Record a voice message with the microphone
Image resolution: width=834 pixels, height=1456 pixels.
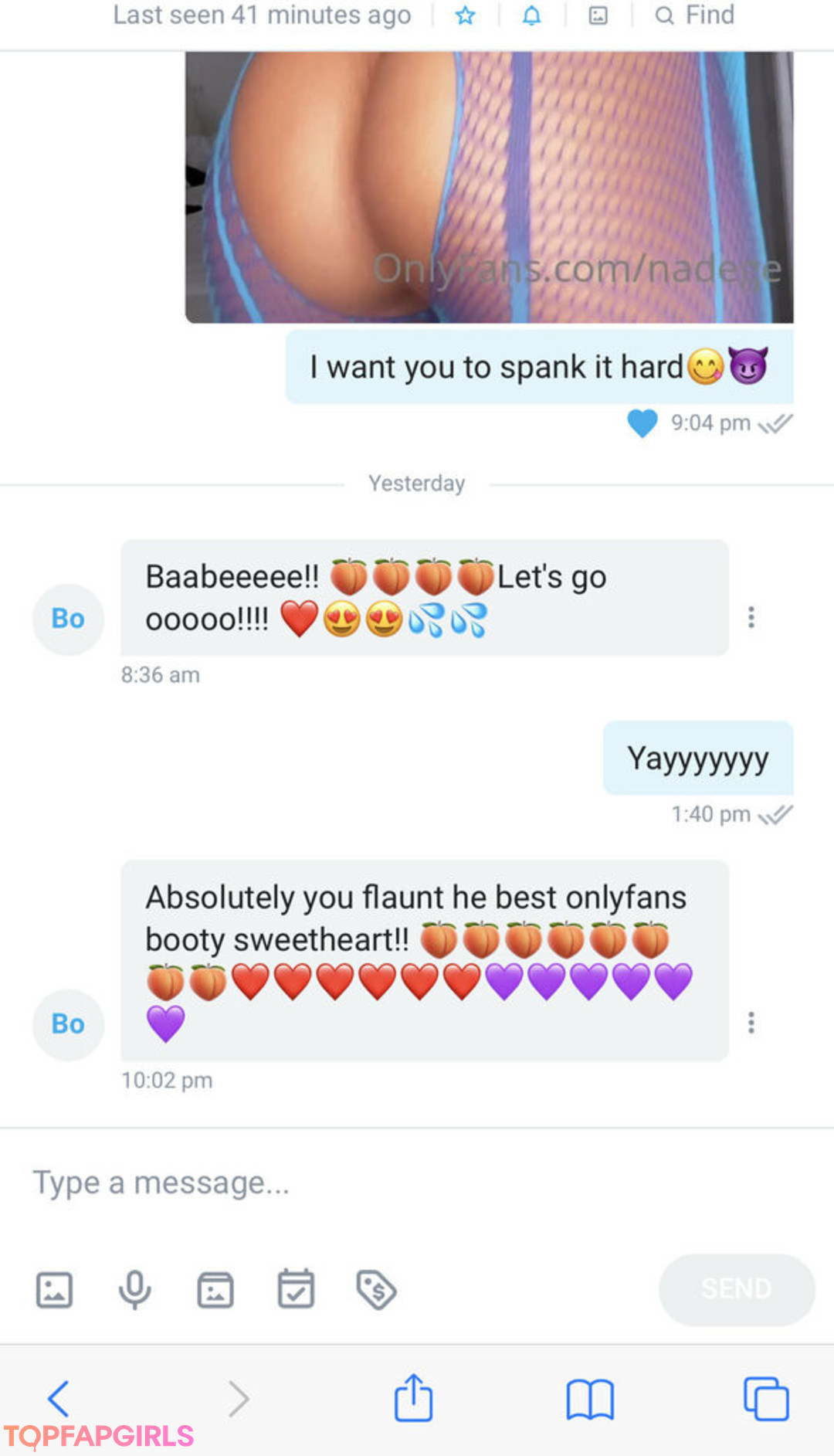[134, 1289]
